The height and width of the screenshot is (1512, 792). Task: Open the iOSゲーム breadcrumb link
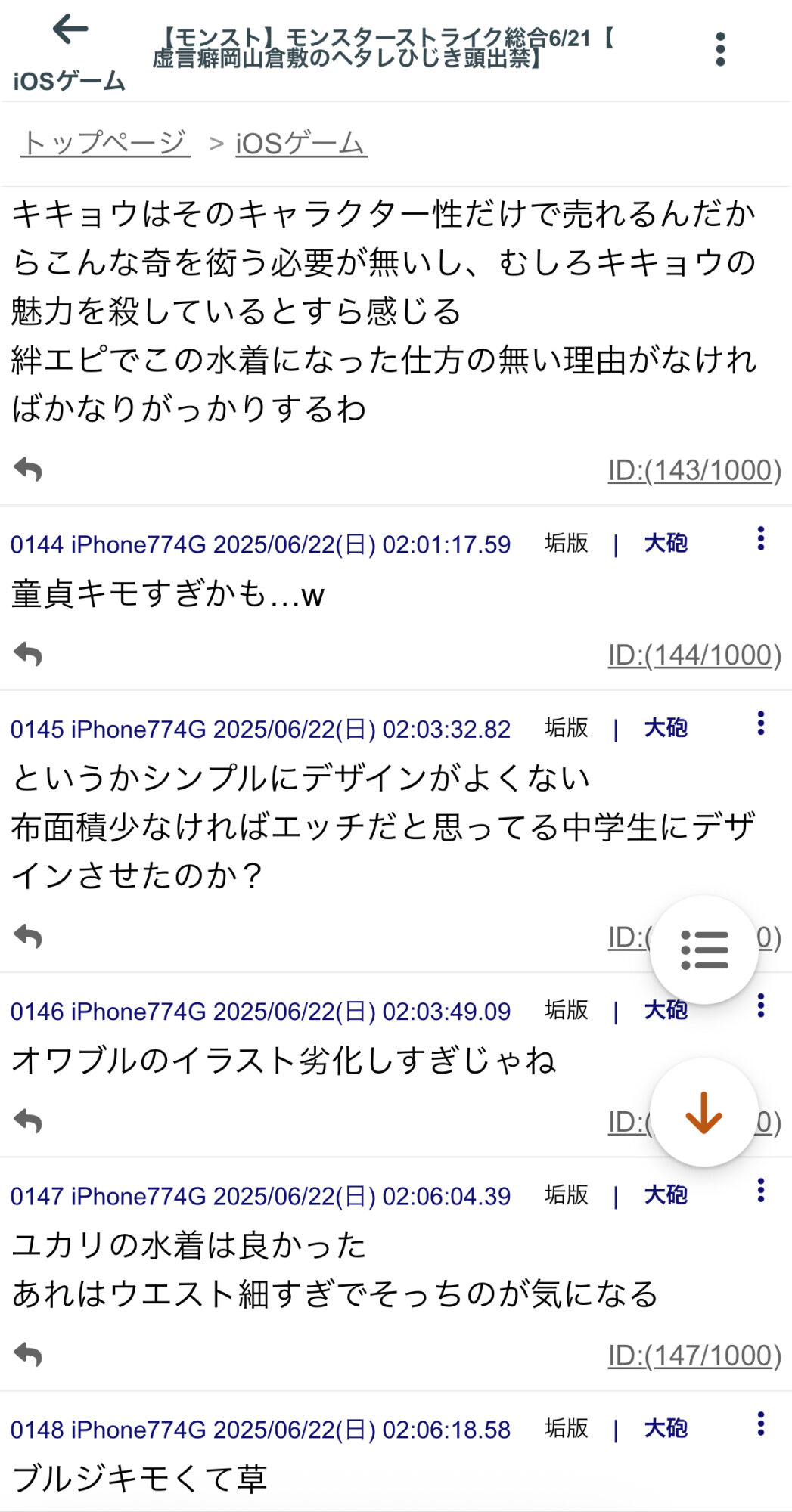[x=301, y=142]
